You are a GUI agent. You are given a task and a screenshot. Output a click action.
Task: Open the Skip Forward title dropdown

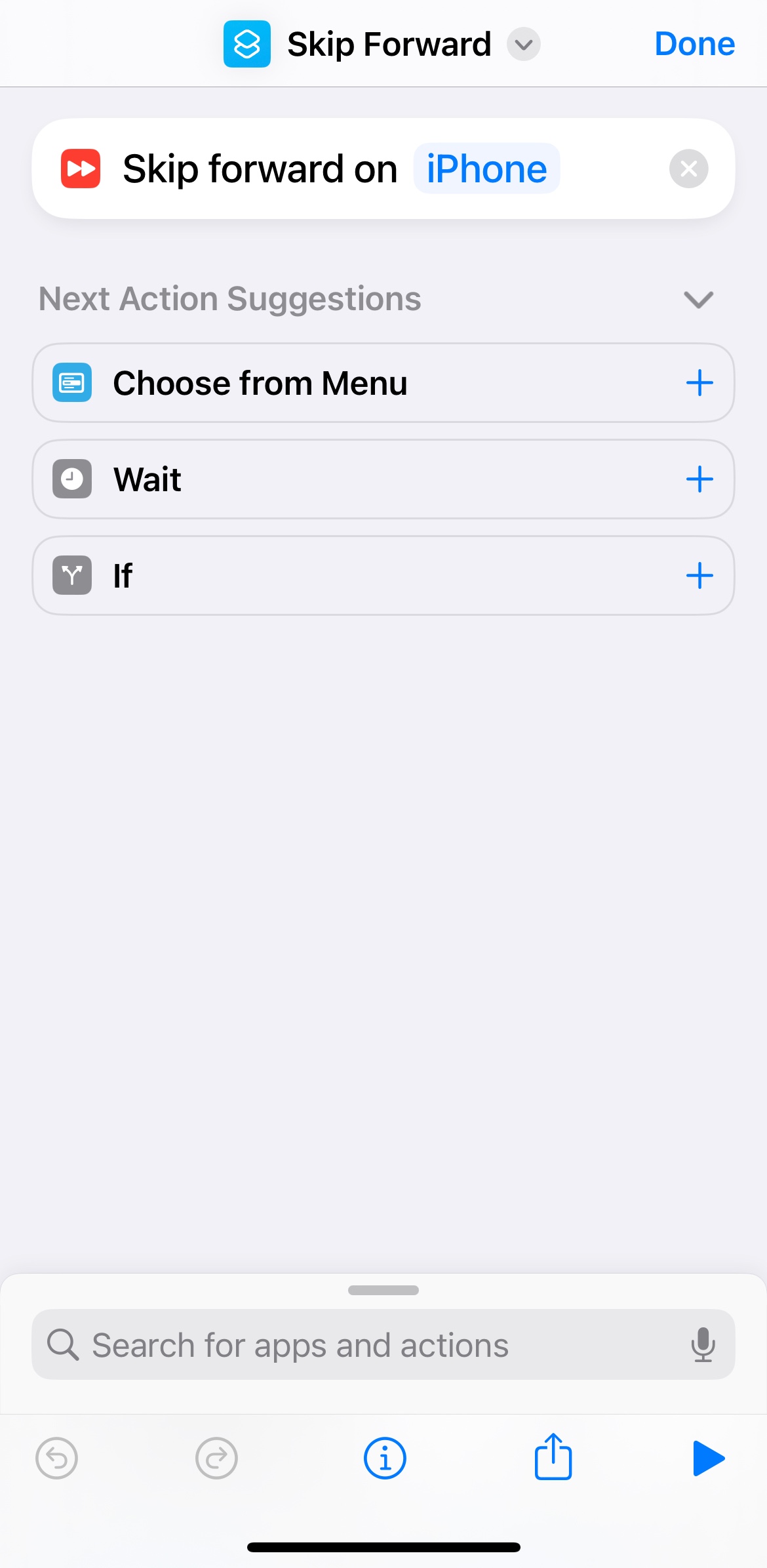coord(523,45)
